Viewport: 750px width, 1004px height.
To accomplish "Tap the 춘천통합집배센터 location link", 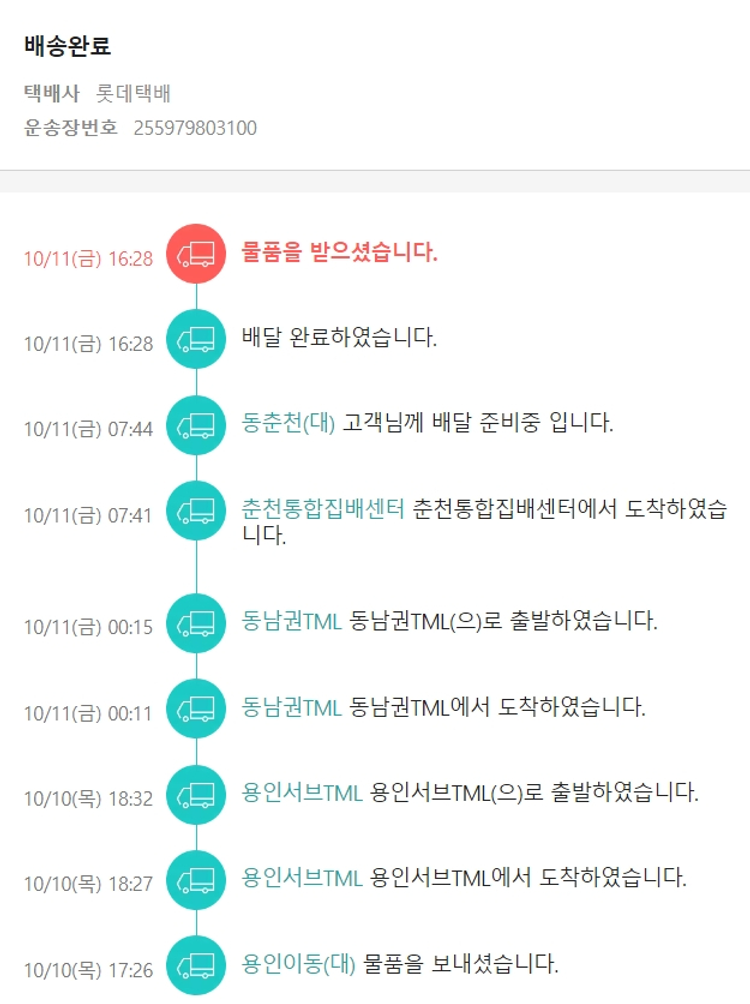I will [x=323, y=509].
